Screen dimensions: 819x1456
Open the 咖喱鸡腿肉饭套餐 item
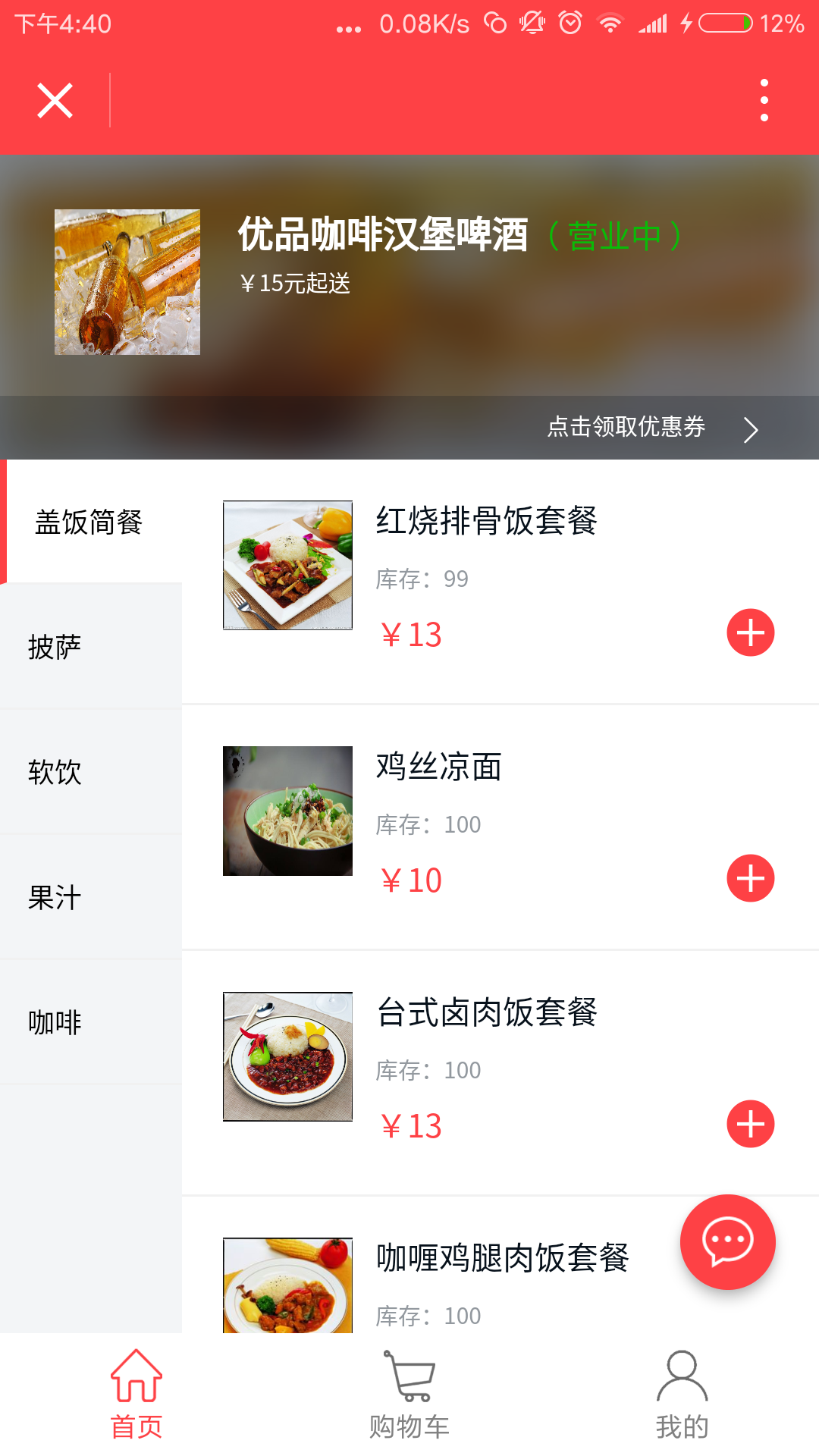(x=502, y=1258)
